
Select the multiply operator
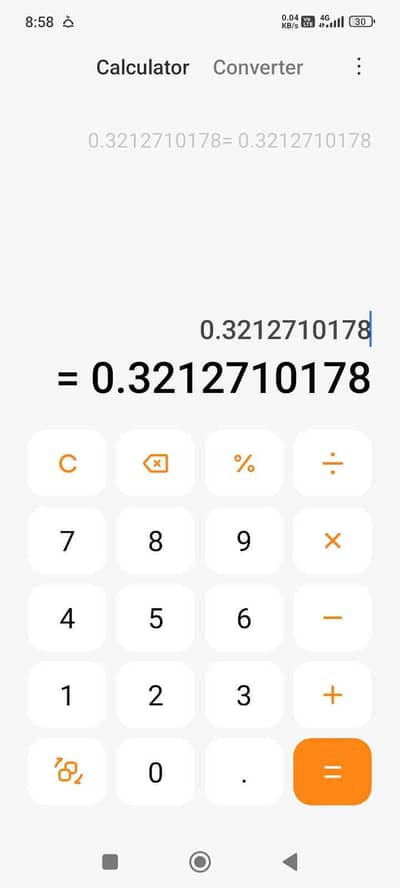coord(333,541)
